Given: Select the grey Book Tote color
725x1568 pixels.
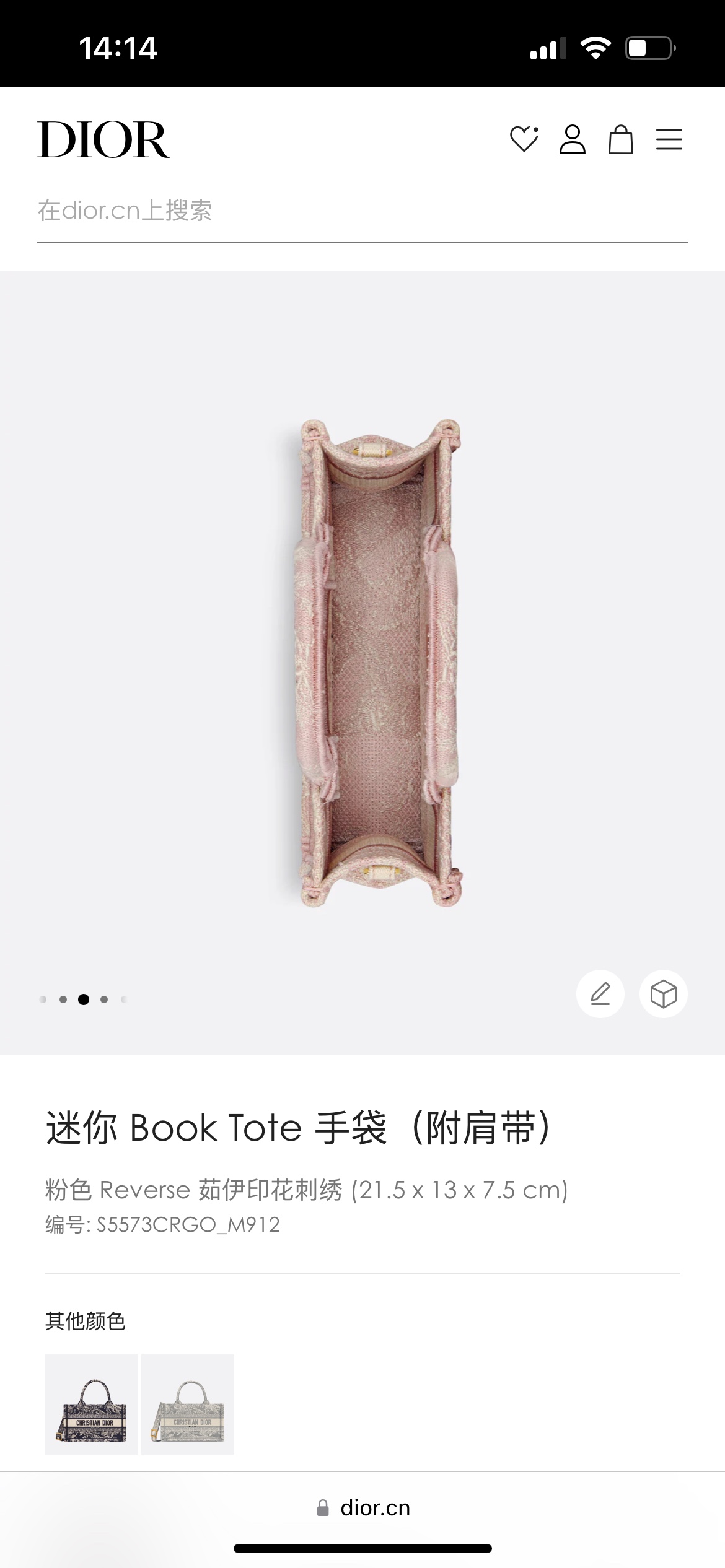Looking at the screenshot, I should pyautogui.click(x=188, y=1405).
